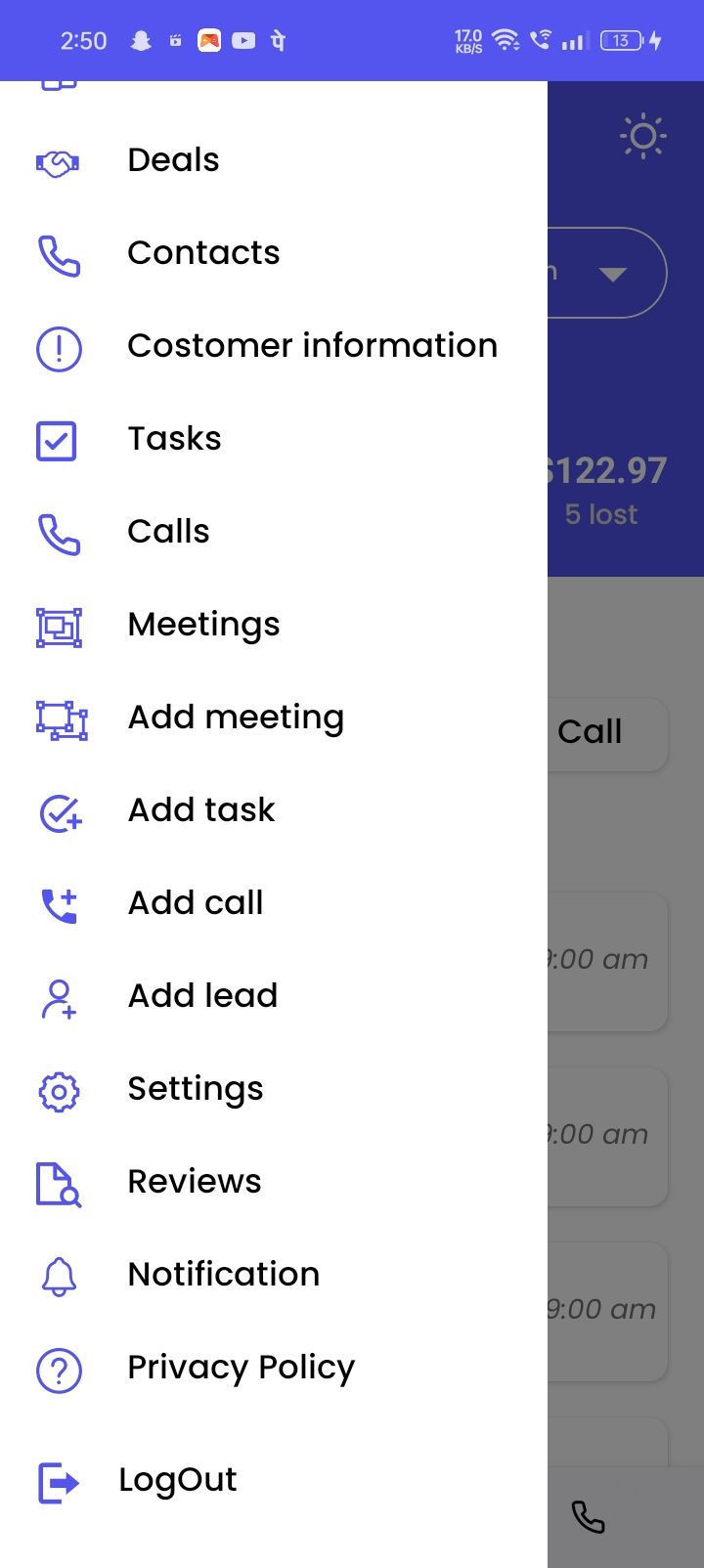
Task: Open the phone icon in bottom bar
Action: tap(588, 1517)
